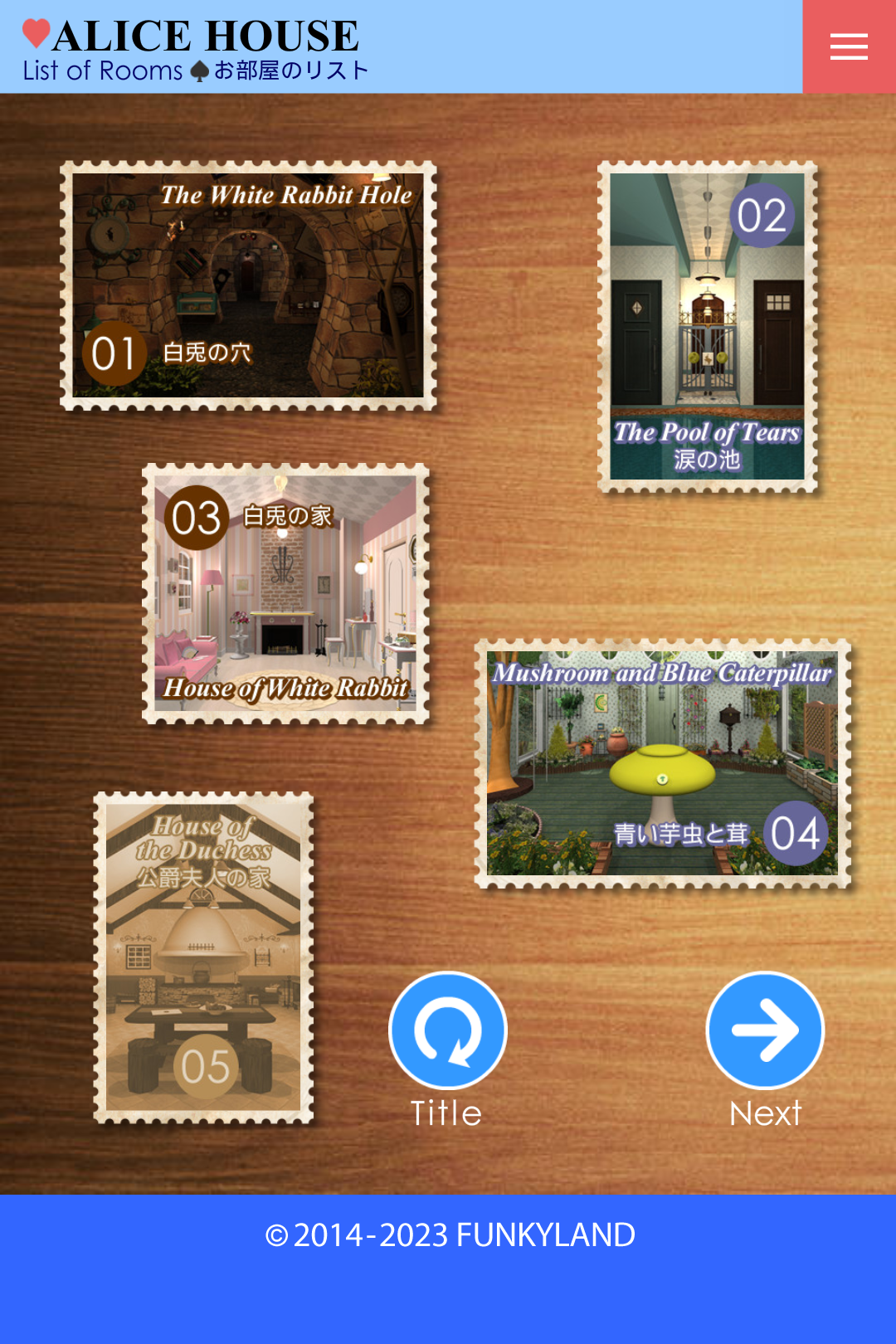Open Mushroom and Blue Caterpillar room
896x1344 pixels.
tap(660, 767)
